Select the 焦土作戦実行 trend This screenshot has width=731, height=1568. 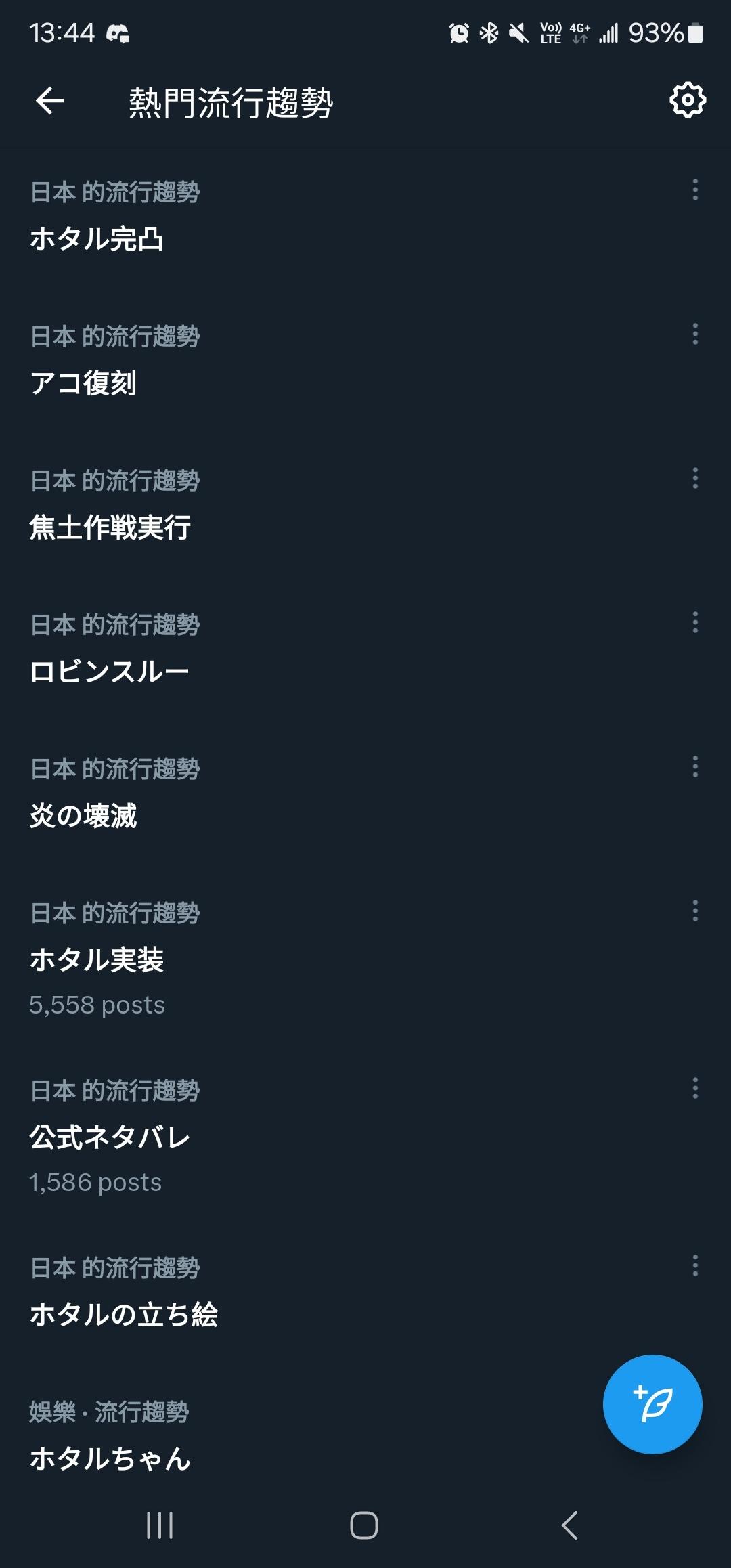point(110,527)
